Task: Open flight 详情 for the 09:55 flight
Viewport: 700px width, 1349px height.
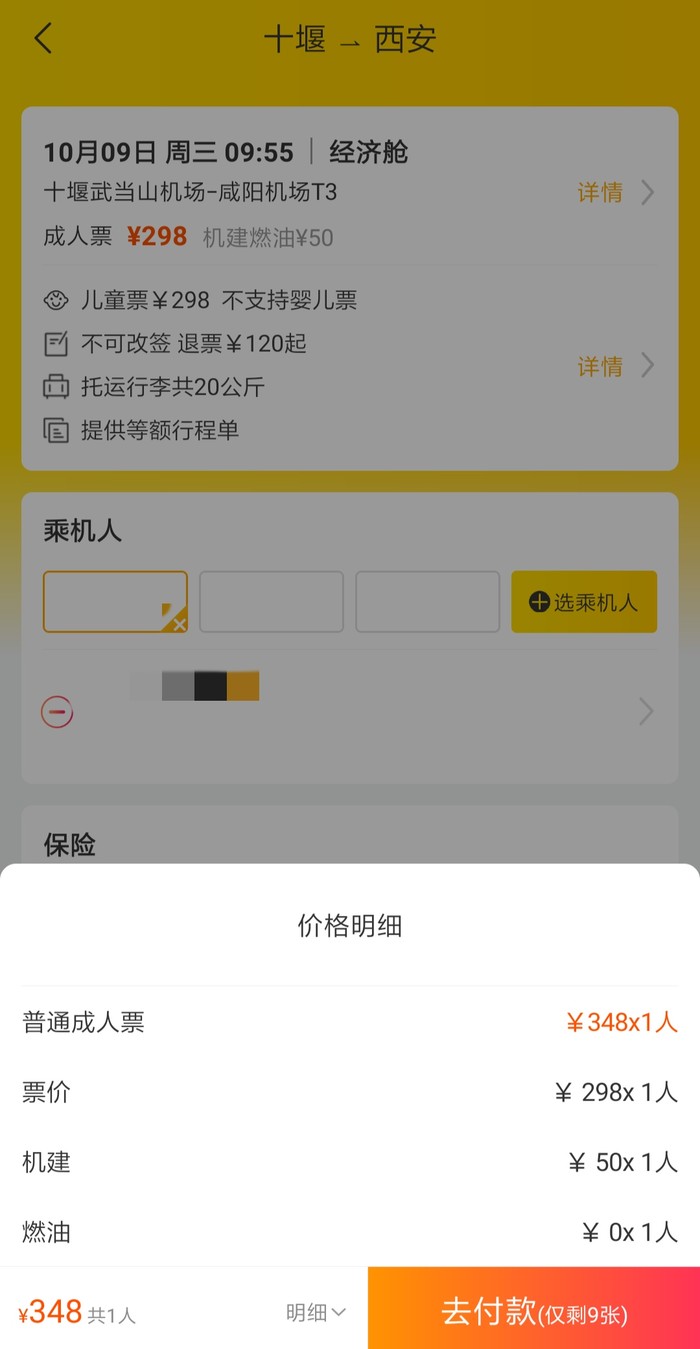Action: (x=615, y=192)
